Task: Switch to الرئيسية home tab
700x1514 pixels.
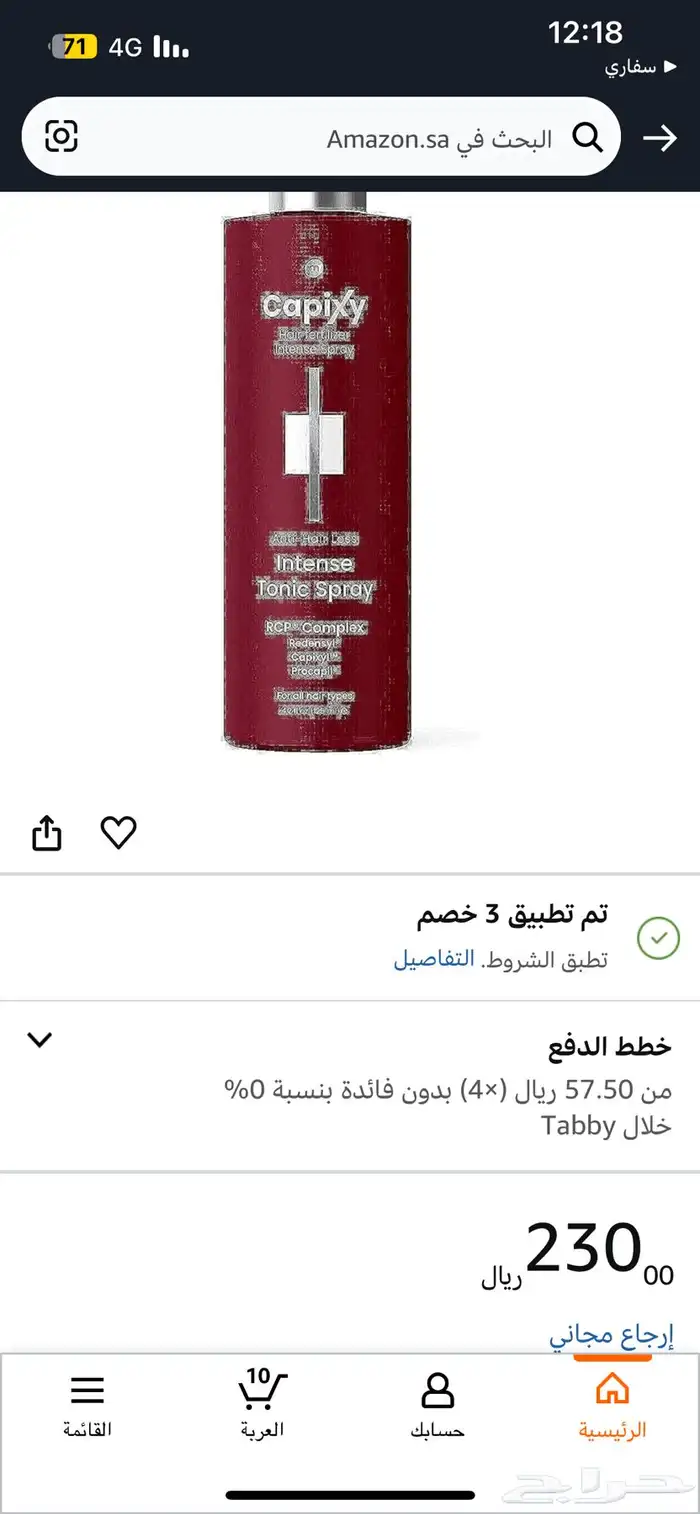Action: click(x=612, y=1404)
